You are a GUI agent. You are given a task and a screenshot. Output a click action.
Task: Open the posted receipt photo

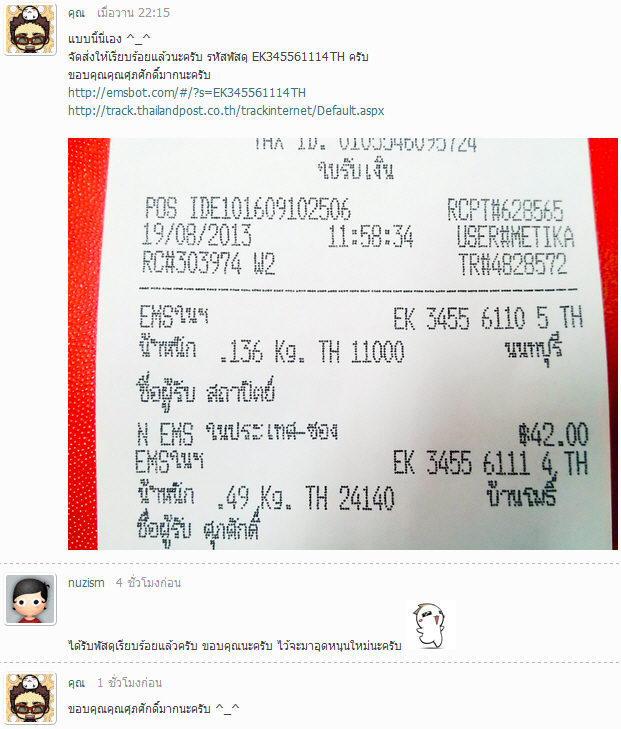point(342,344)
